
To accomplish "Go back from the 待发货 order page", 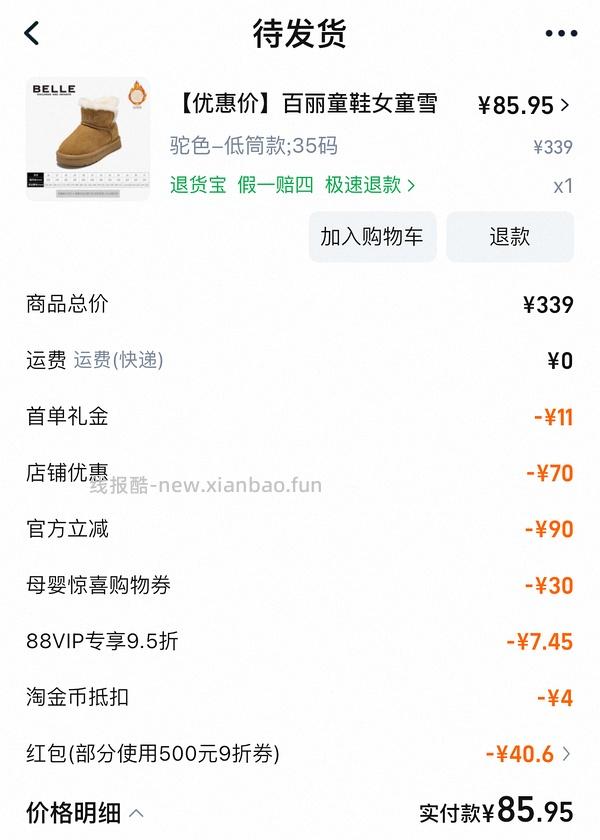I will tap(32, 33).
